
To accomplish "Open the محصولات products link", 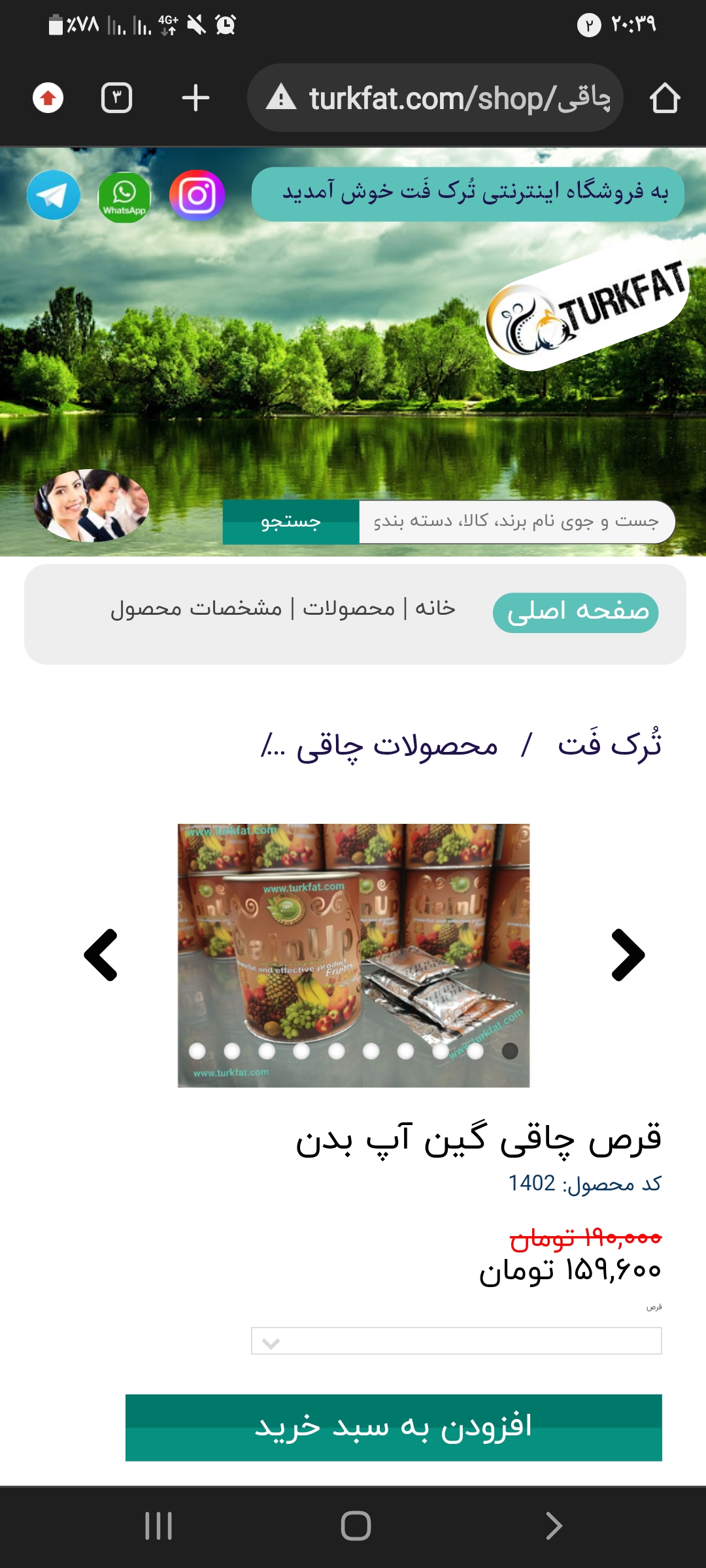I will 349,608.
